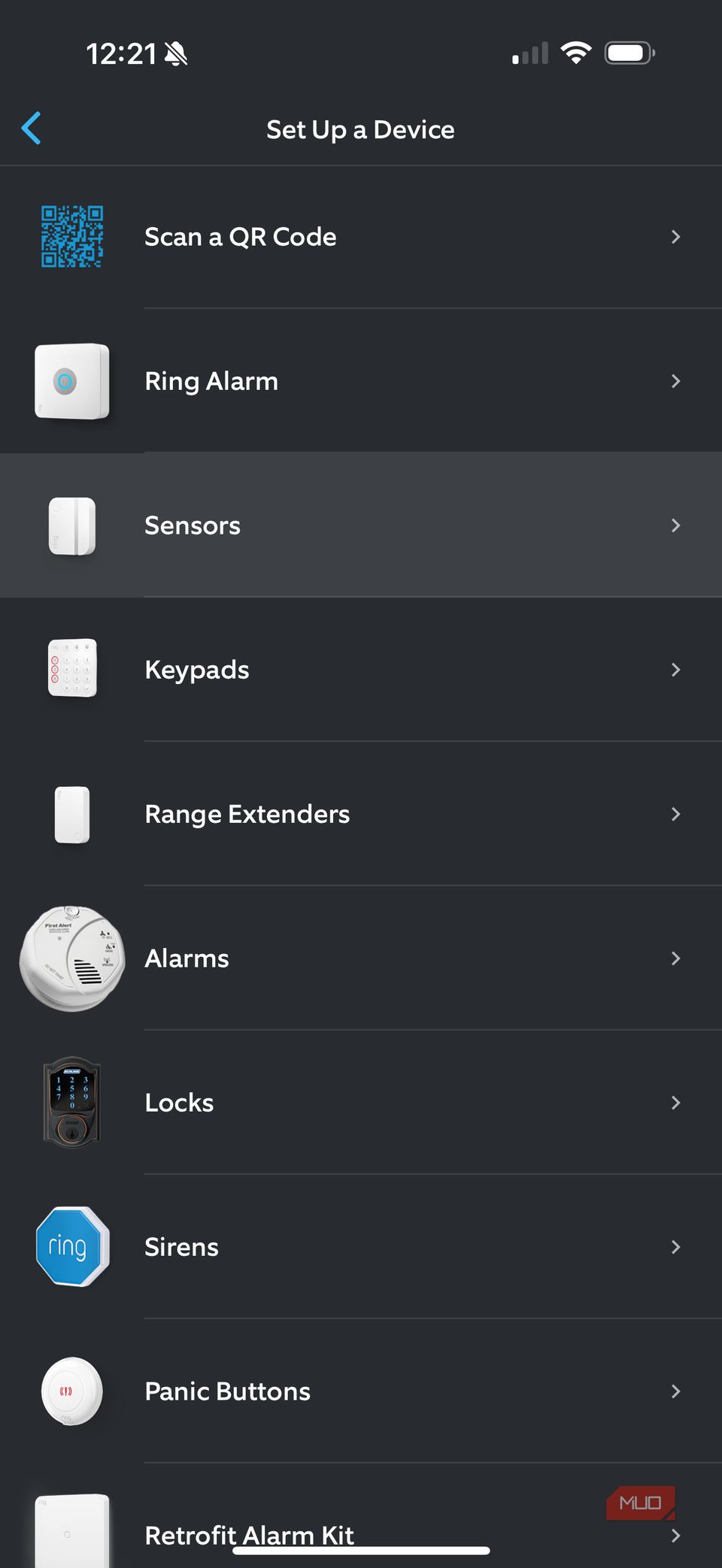Select the First Alert smoke alarm icon
Screen dimensions: 722x1568
pyautogui.click(x=72, y=958)
